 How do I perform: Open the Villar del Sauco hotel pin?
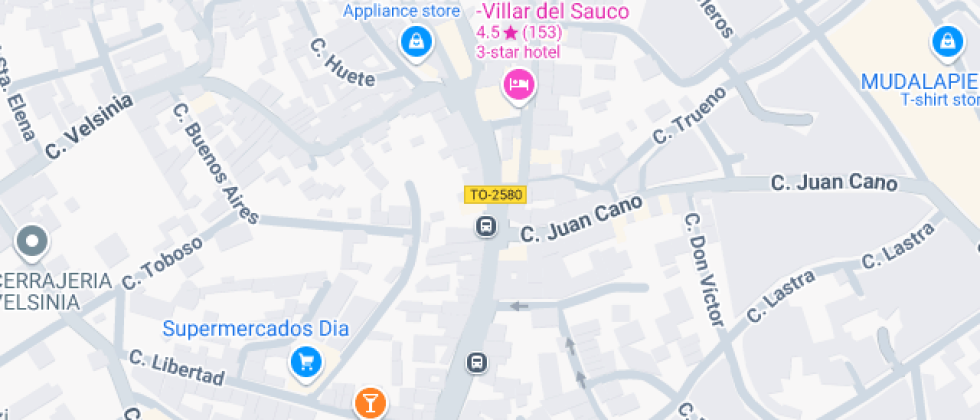coord(519,84)
